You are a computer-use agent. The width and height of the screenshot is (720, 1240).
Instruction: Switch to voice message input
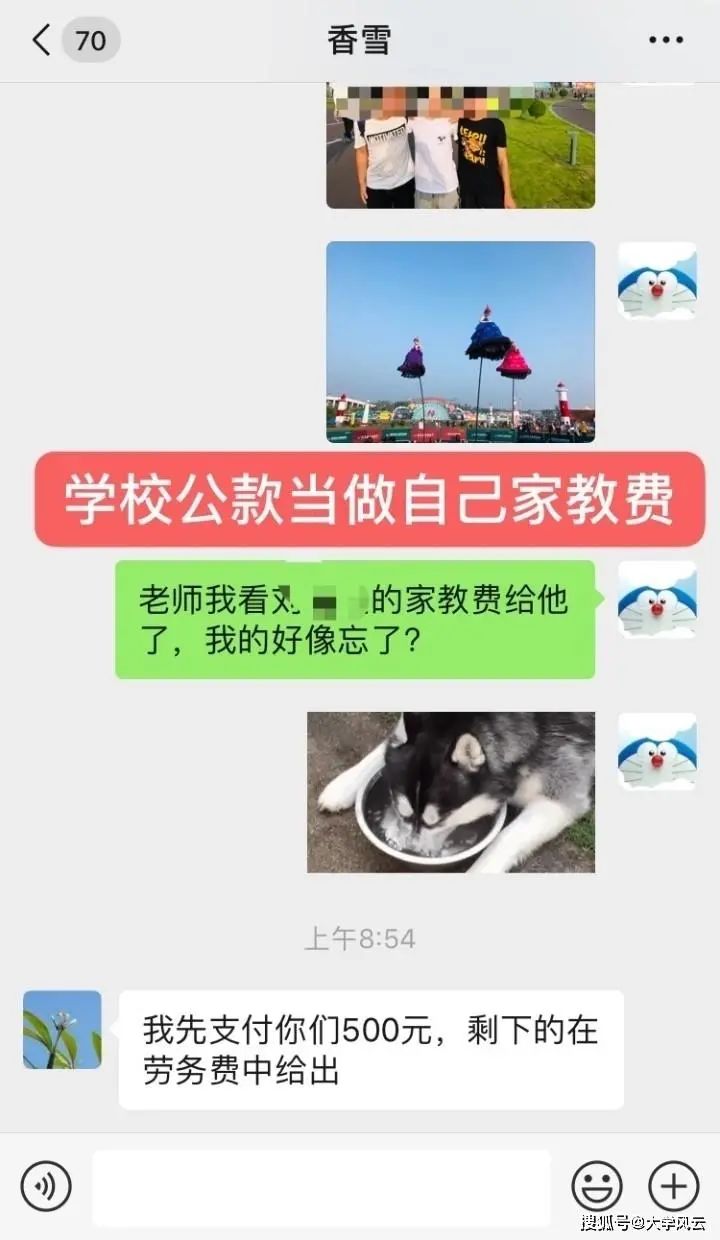(46, 1187)
